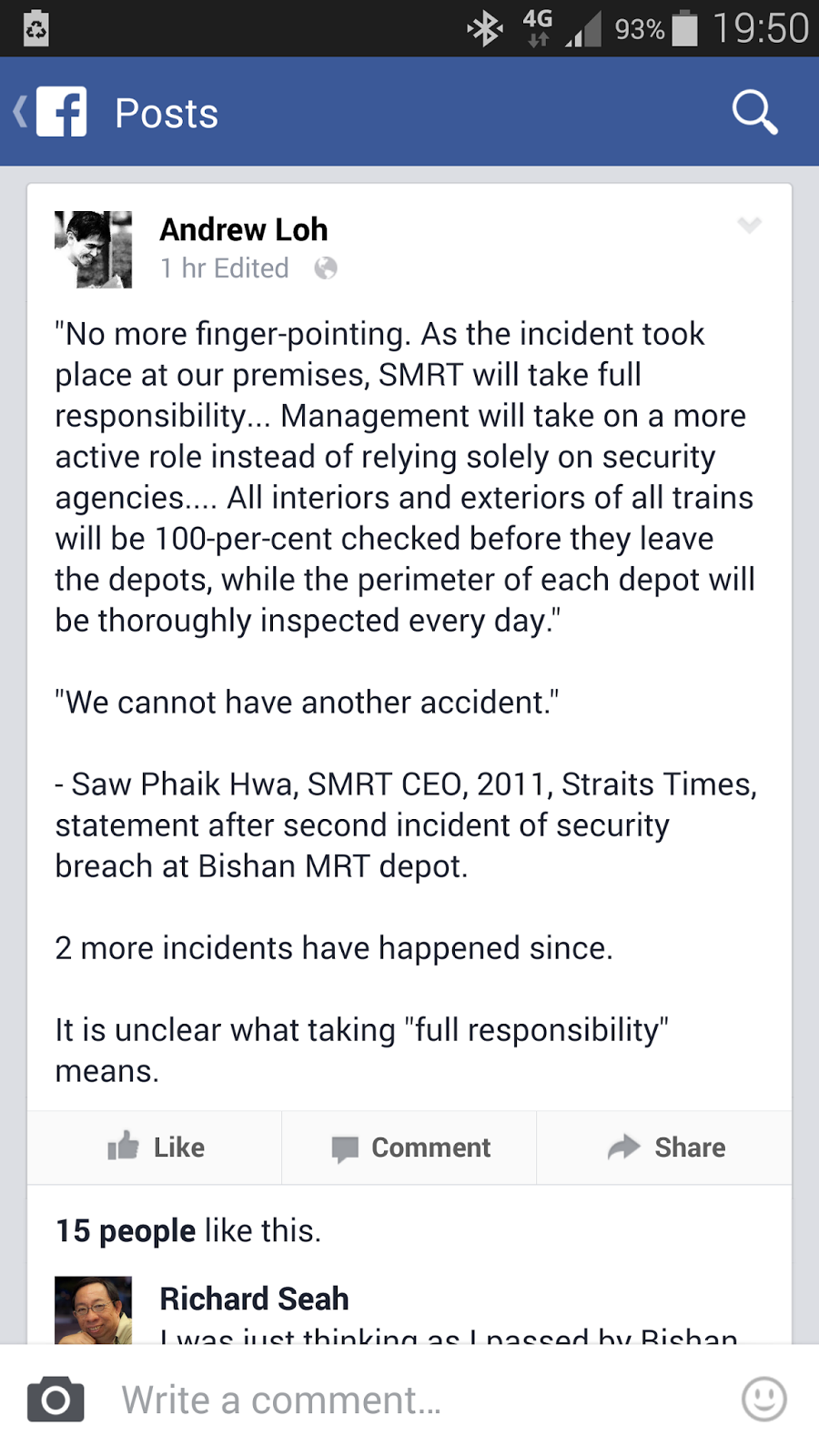Expand the post options chevron
The width and height of the screenshot is (819, 1456).
(x=749, y=225)
